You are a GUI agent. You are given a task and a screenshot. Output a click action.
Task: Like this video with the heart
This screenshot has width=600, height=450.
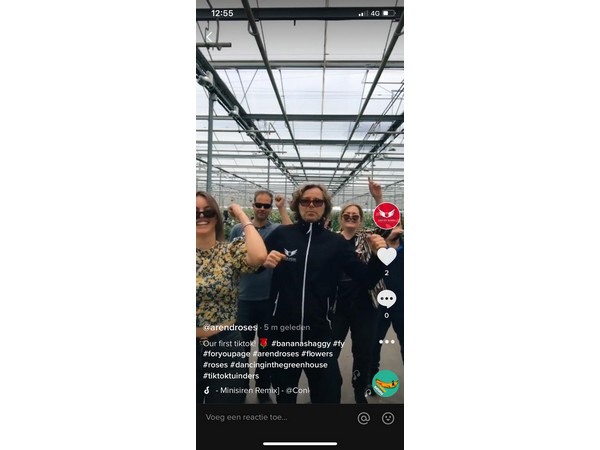(386, 257)
